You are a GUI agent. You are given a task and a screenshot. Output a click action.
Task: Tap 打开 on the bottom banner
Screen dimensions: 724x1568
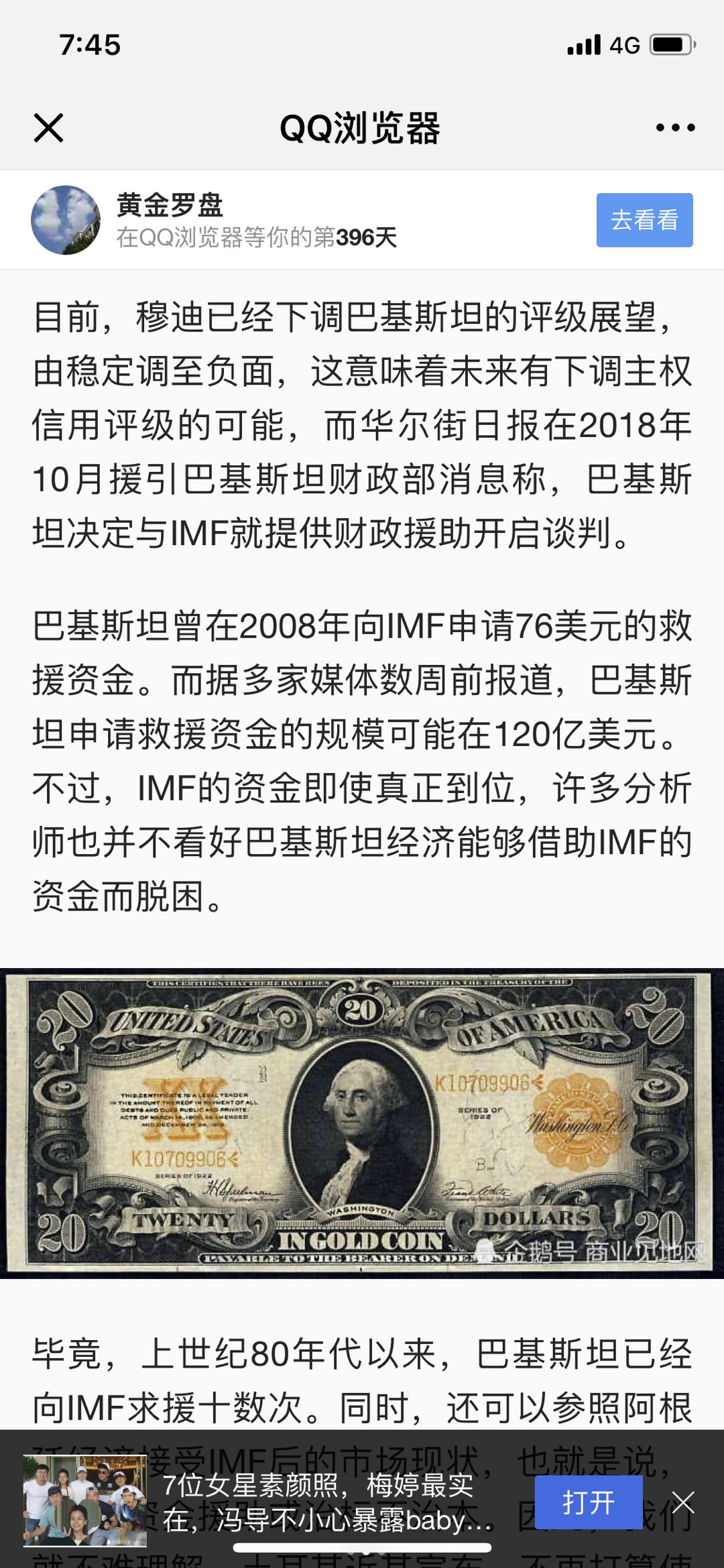pyautogui.click(x=588, y=1502)
